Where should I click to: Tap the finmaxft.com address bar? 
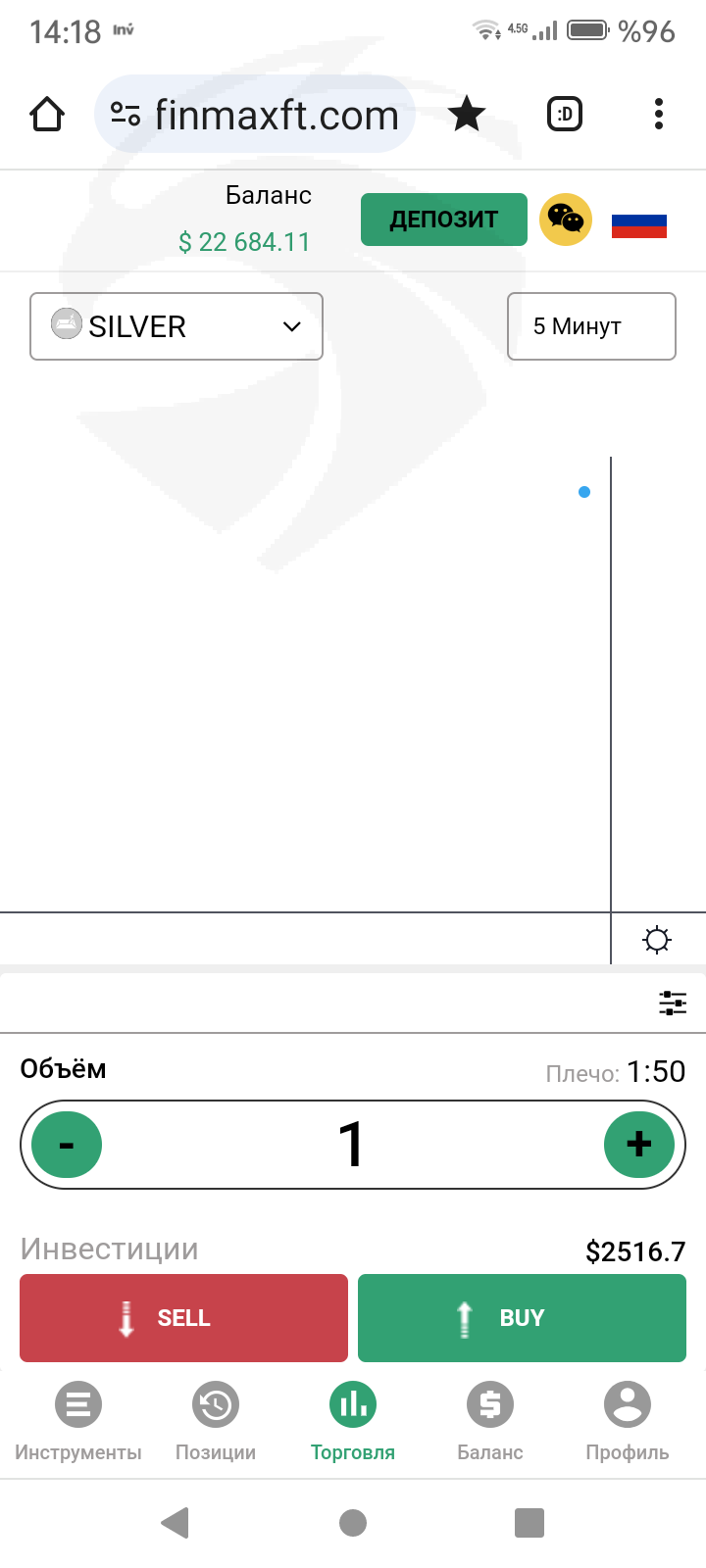pyautogui.click(x=255, y=115)
